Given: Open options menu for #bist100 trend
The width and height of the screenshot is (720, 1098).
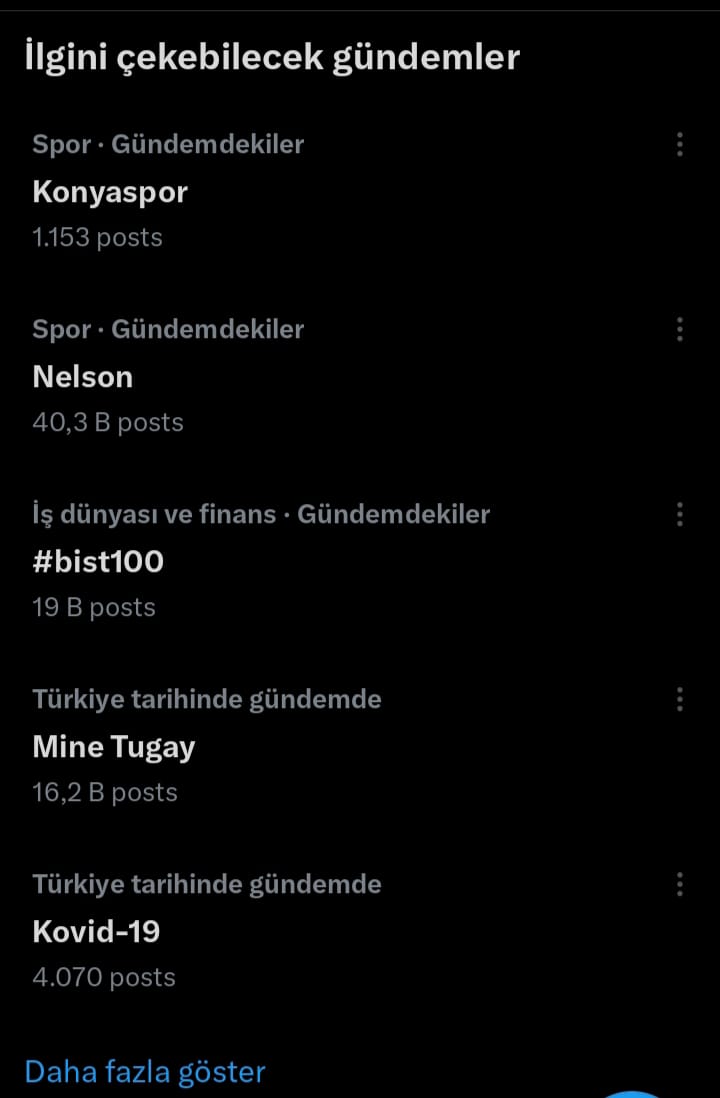Looking at the screenshot, I should click(x=679, y=514).
